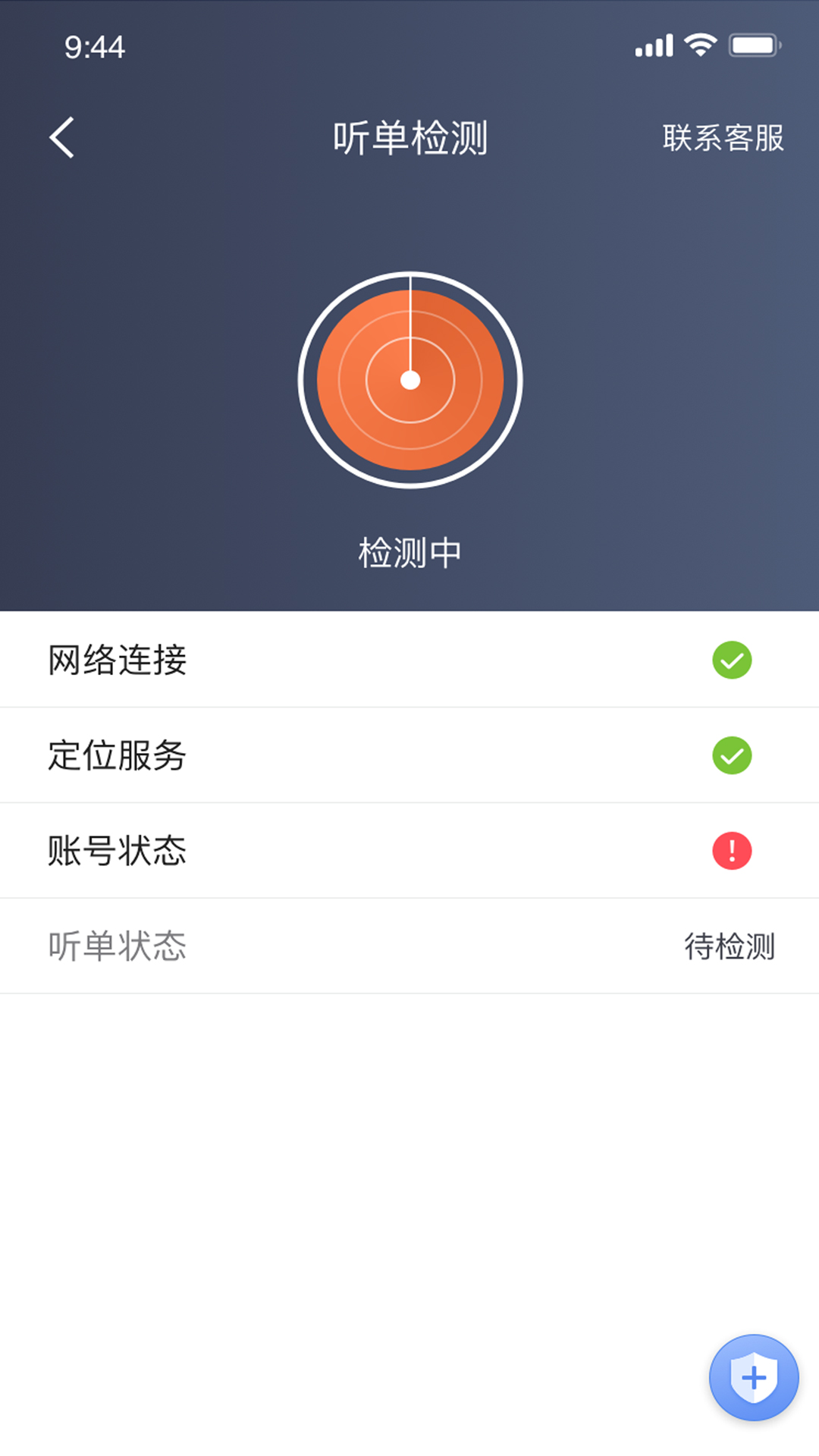Tap the orange radar circle center dot
This screenshot has width=819, height=1456.
(x=409, y=381)
